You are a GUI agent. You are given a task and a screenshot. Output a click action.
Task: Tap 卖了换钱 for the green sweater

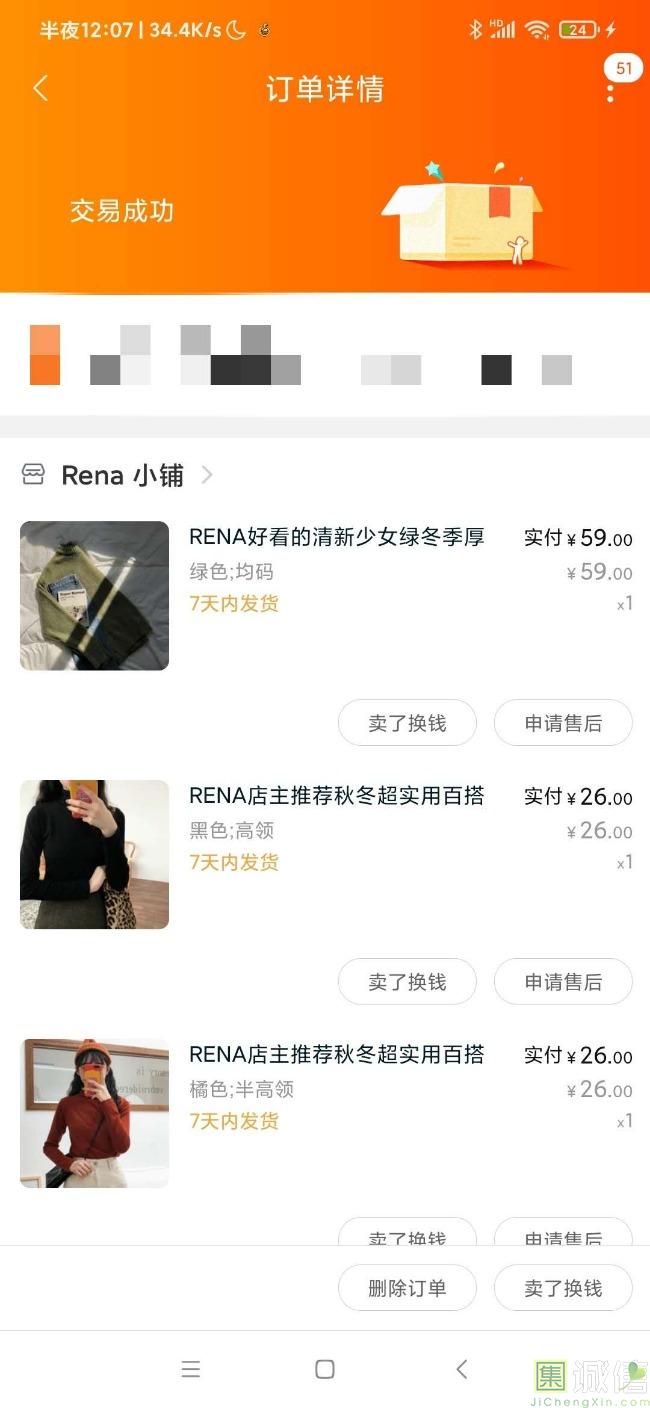click(x=407, y=723)
